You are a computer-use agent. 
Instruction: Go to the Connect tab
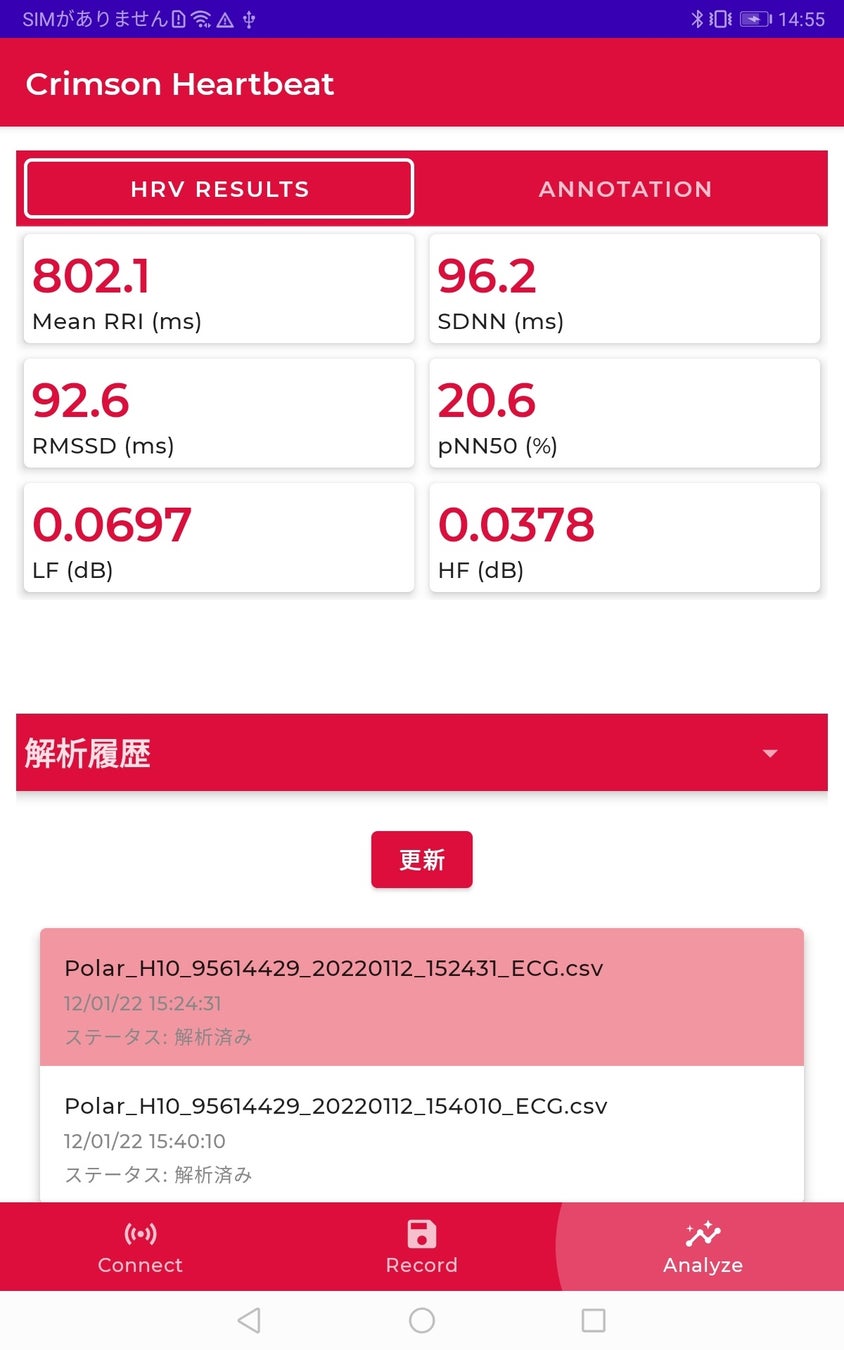coord(140,1246)
